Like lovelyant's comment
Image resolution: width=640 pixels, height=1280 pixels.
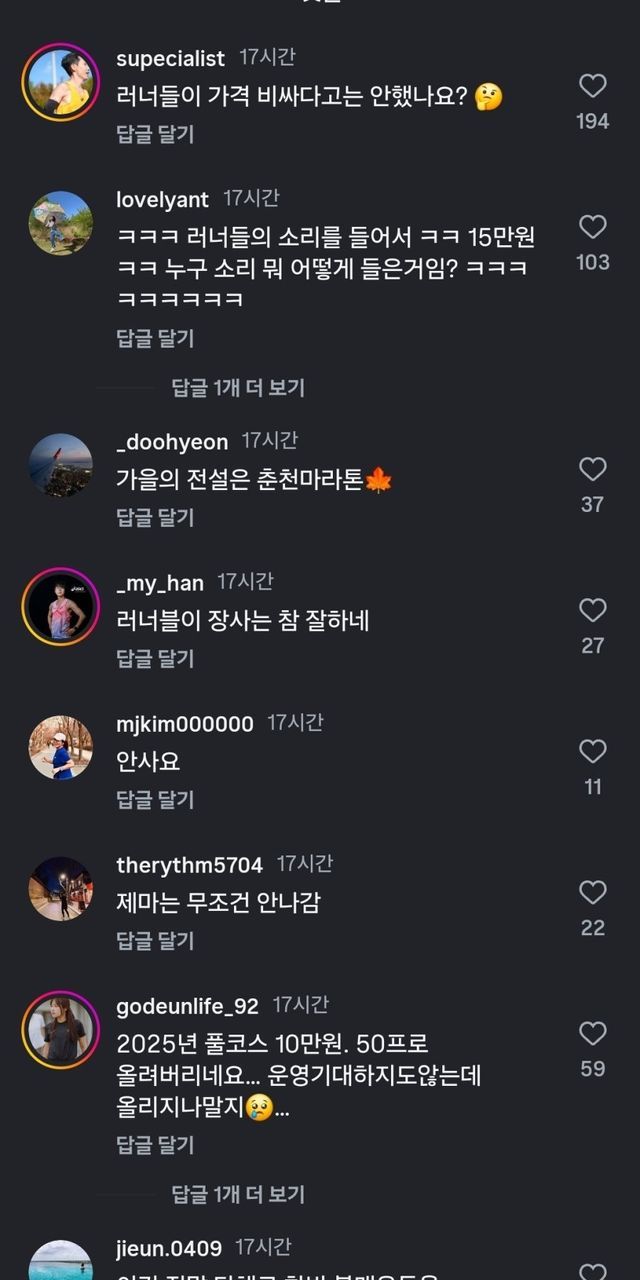[593, 228]
